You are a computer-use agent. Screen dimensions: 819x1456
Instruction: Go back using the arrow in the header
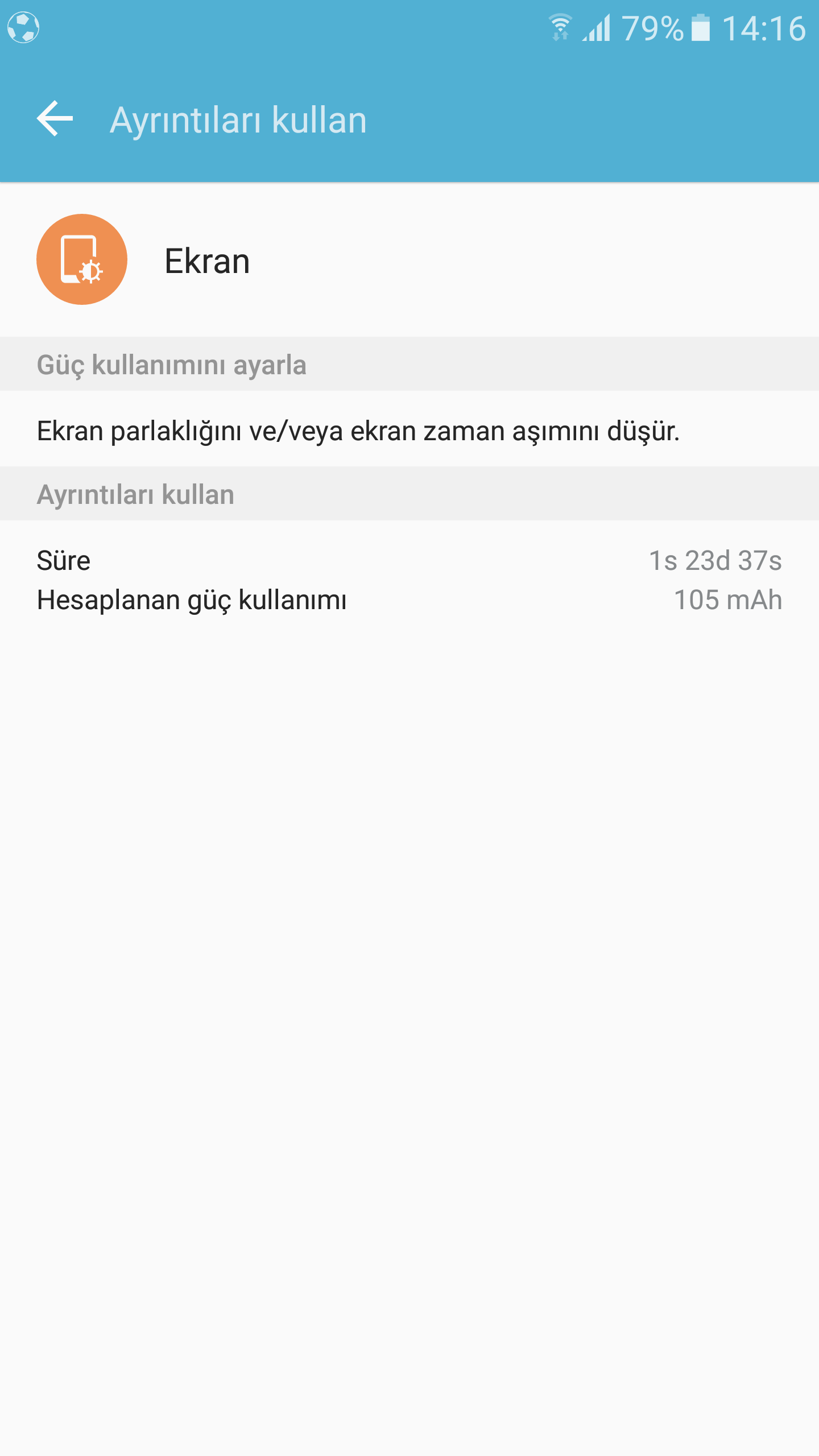click(55, 119)
